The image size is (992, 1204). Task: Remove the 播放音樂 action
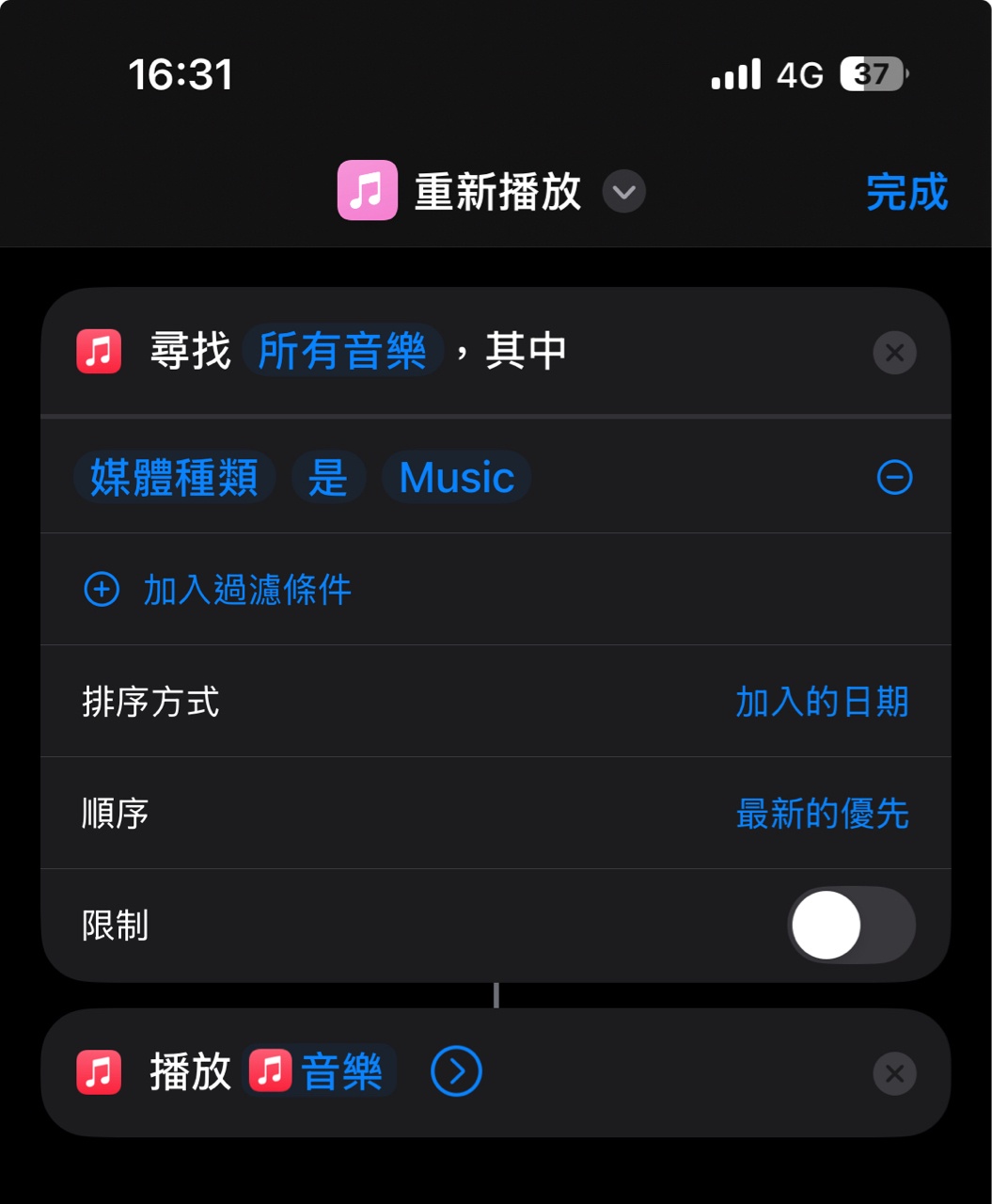(x=894, y=1073)
